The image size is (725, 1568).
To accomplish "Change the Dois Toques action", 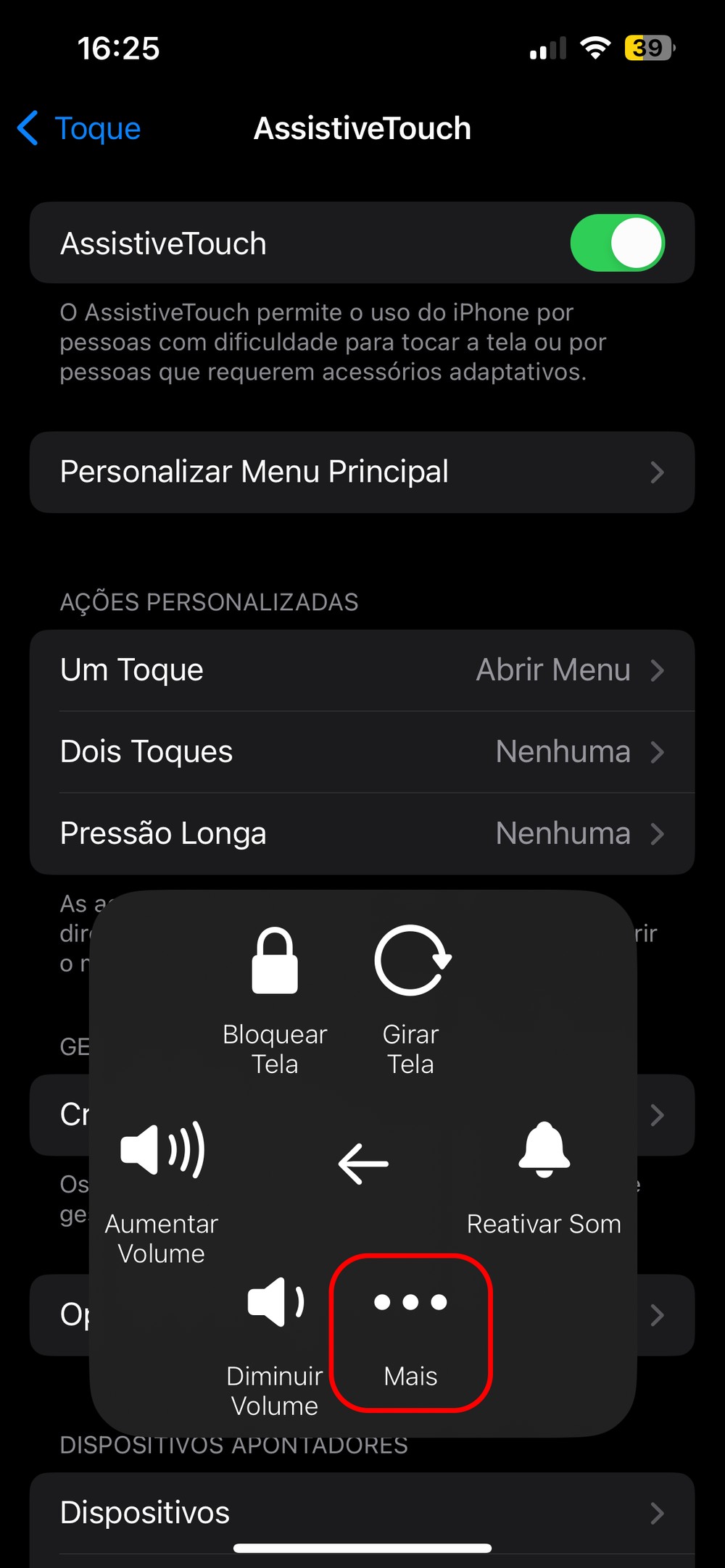I will click(362, 752).
